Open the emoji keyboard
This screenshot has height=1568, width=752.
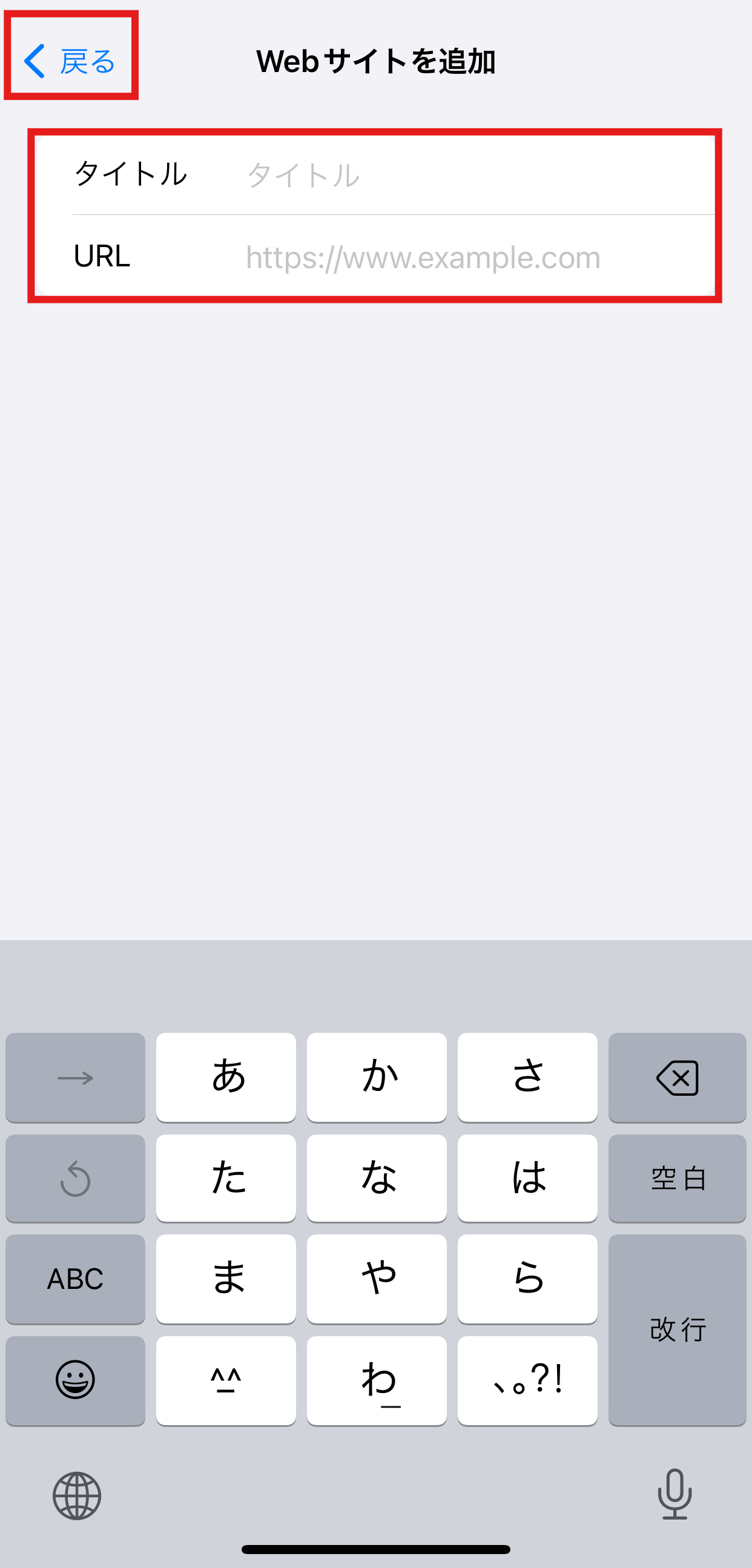[76, 1380]
